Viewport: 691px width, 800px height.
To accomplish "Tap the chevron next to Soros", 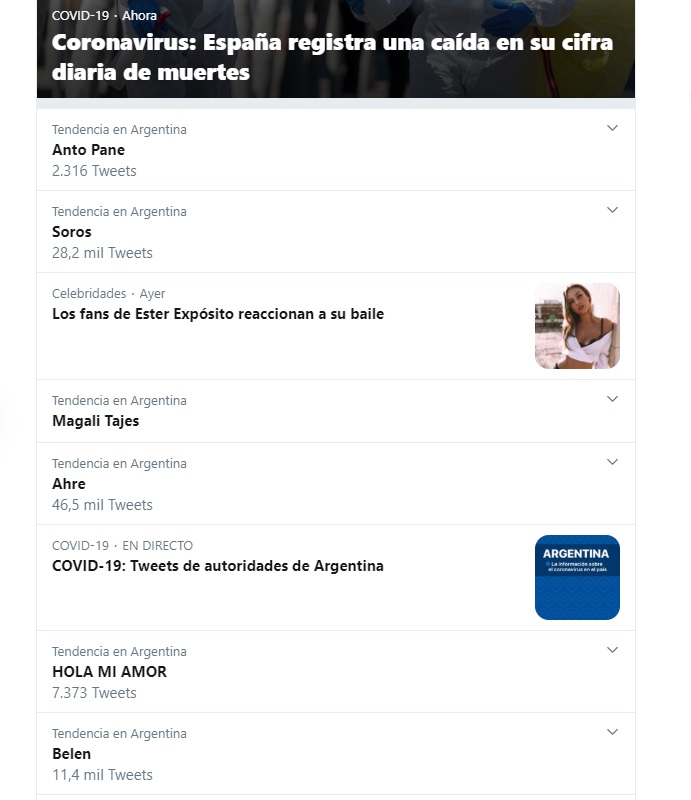I will [x=613, y=210].
